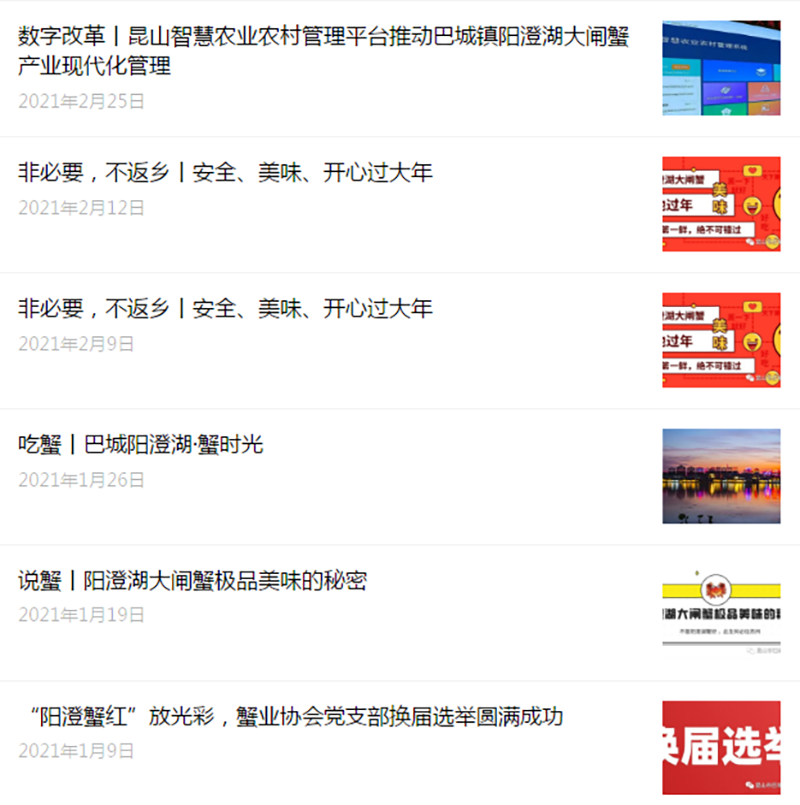Open the article 吃蟹丨巴城阳澄湖·蟹时光
Viewport: 800px width, 805px height.
tap(141, 445)
